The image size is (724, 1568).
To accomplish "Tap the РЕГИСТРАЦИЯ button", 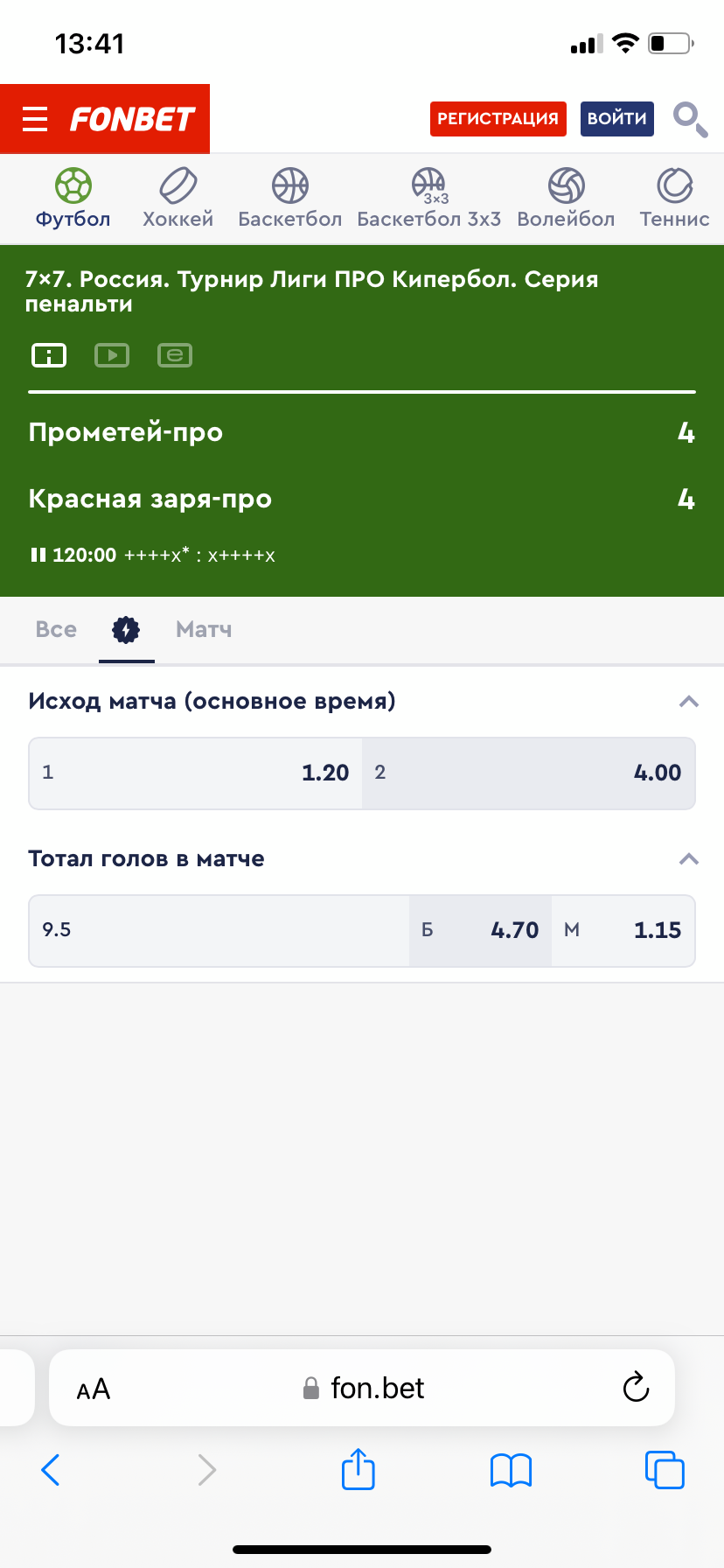I will pos(498,119).
